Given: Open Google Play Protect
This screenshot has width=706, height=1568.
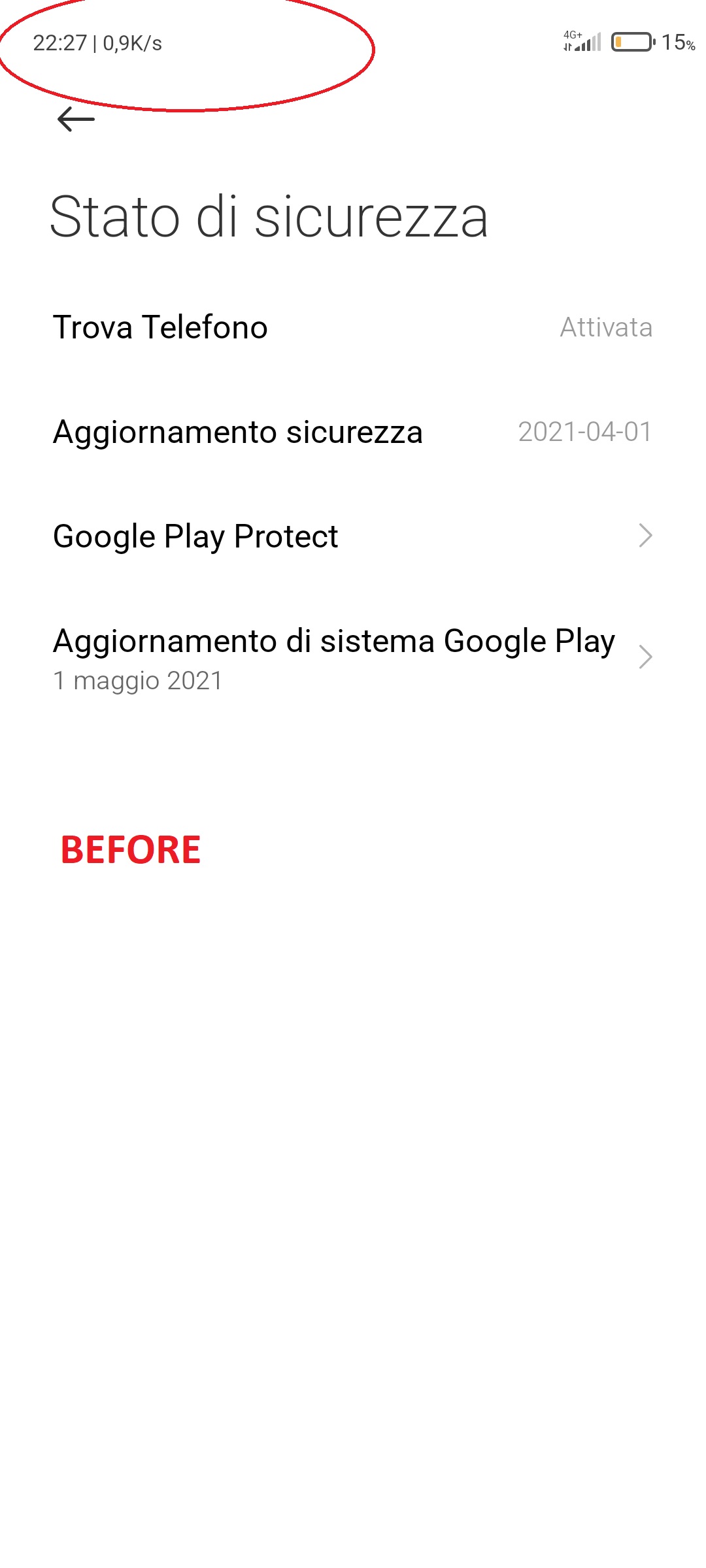Looking at the screenshot, I should point(353,536).
